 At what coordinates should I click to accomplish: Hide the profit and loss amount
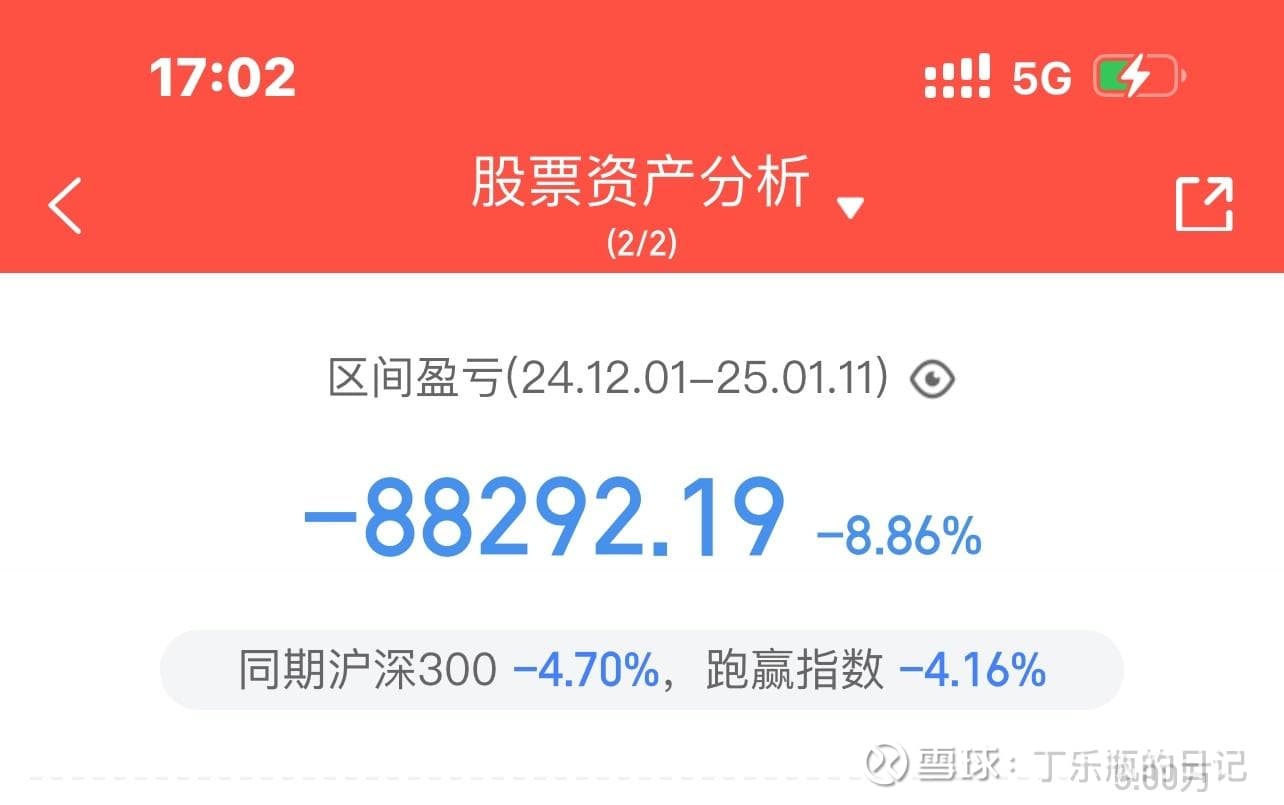click(x=932, y=379)
